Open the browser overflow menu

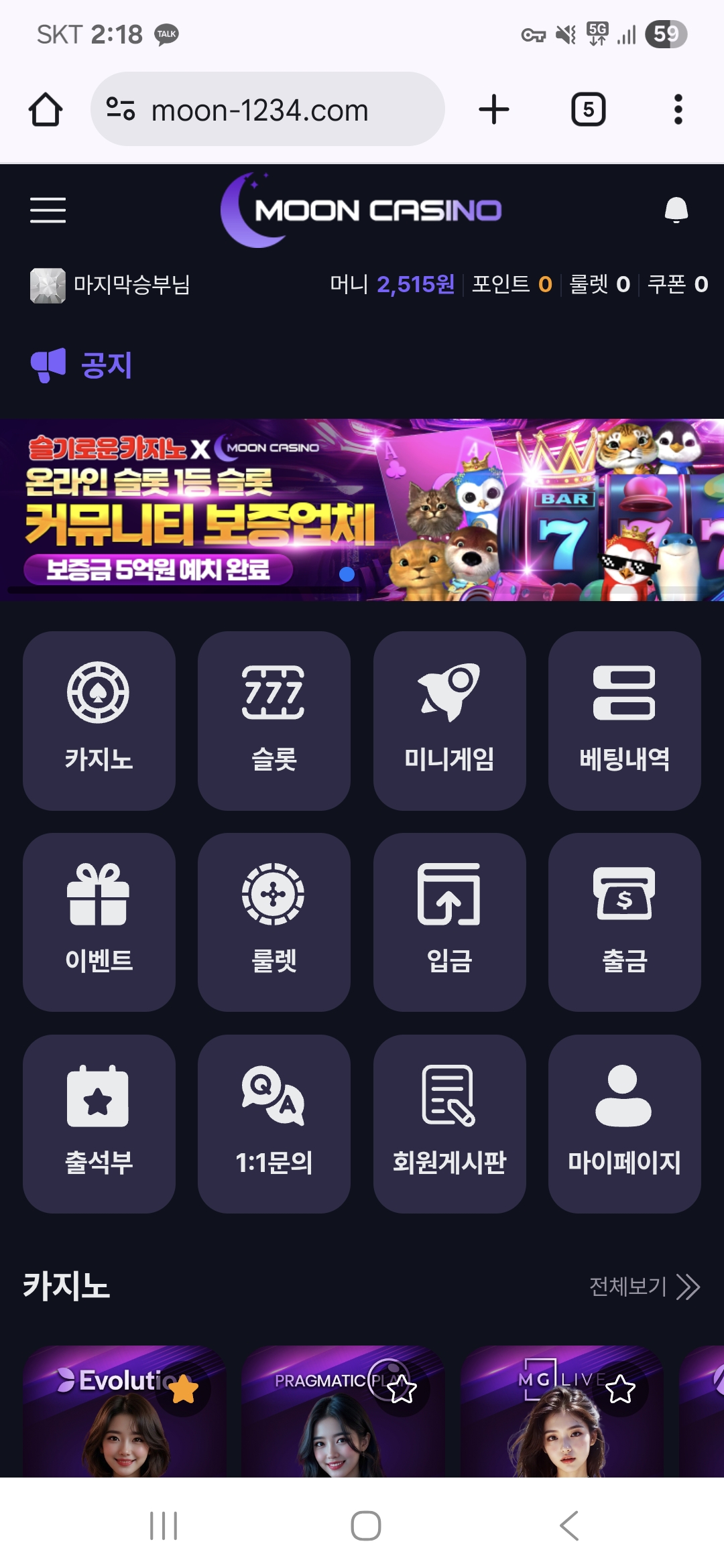tap(678, 109)
